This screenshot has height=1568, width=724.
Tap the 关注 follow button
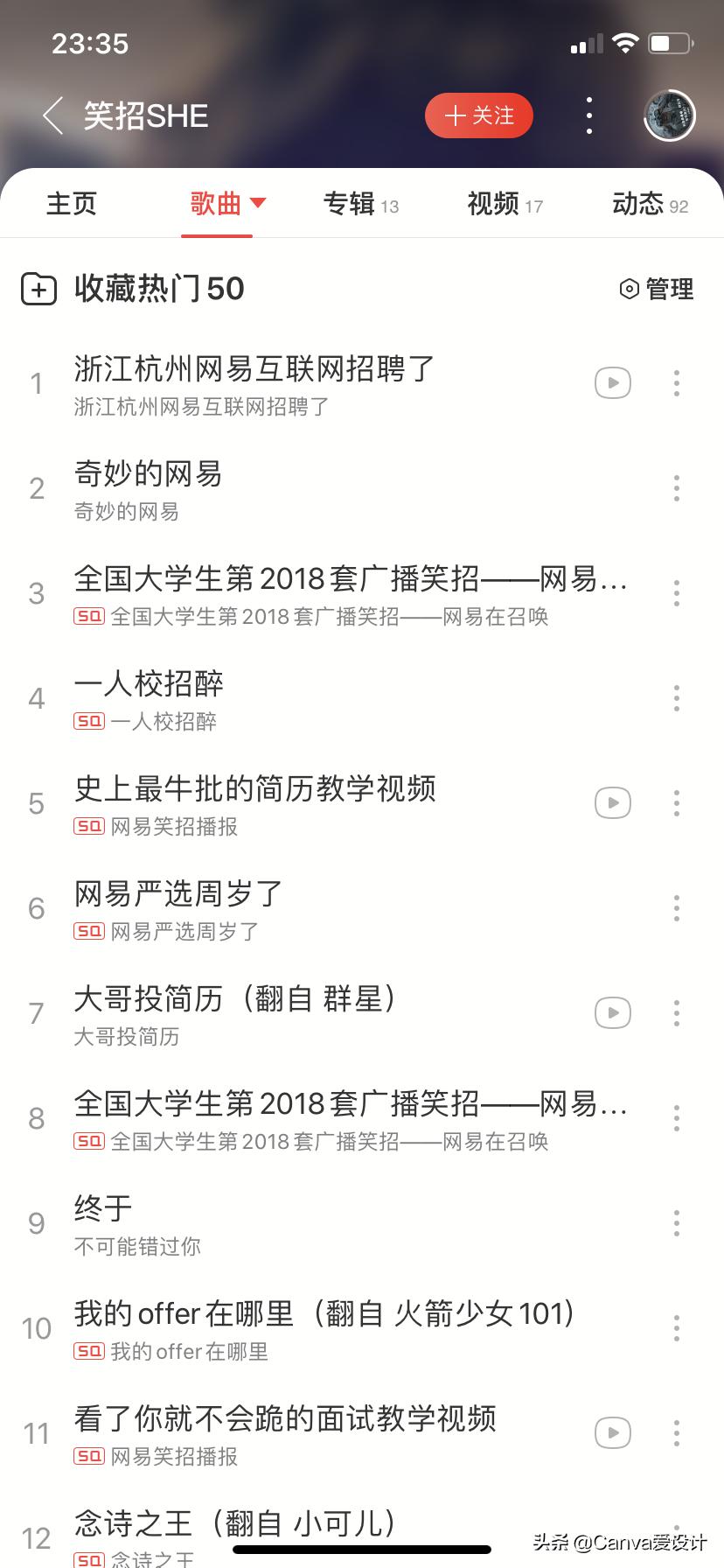point(479,115)
